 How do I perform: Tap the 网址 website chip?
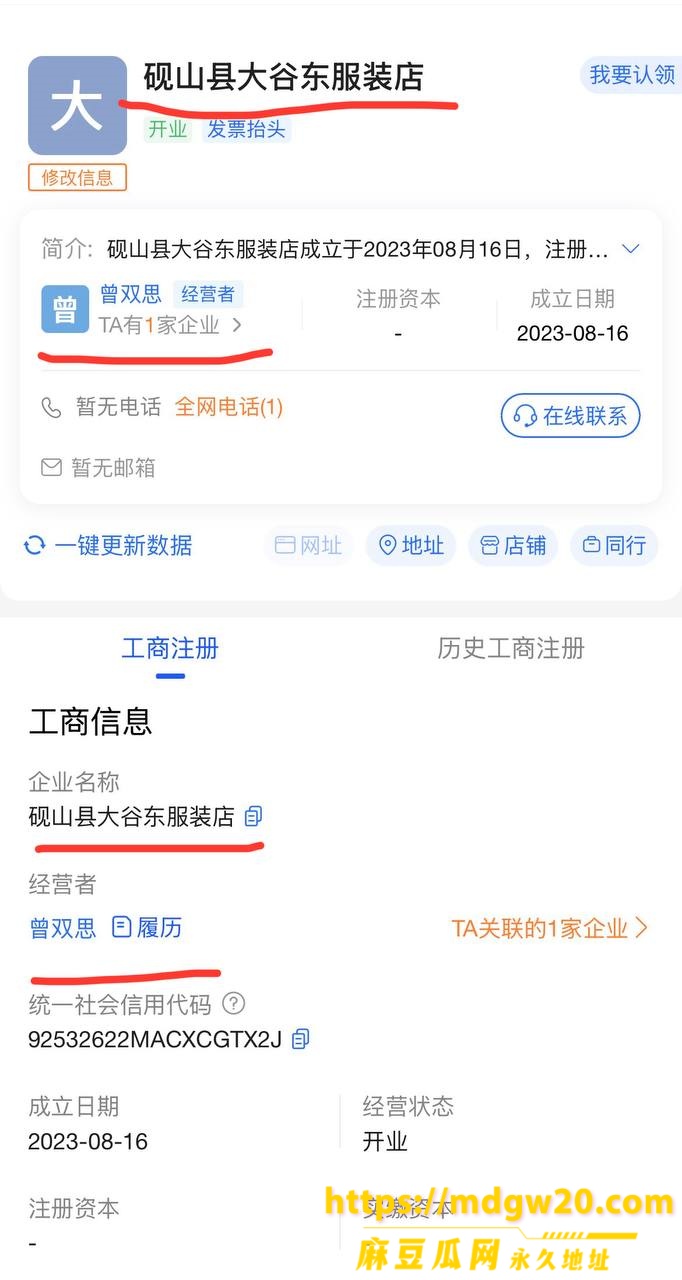pos(308,545)
